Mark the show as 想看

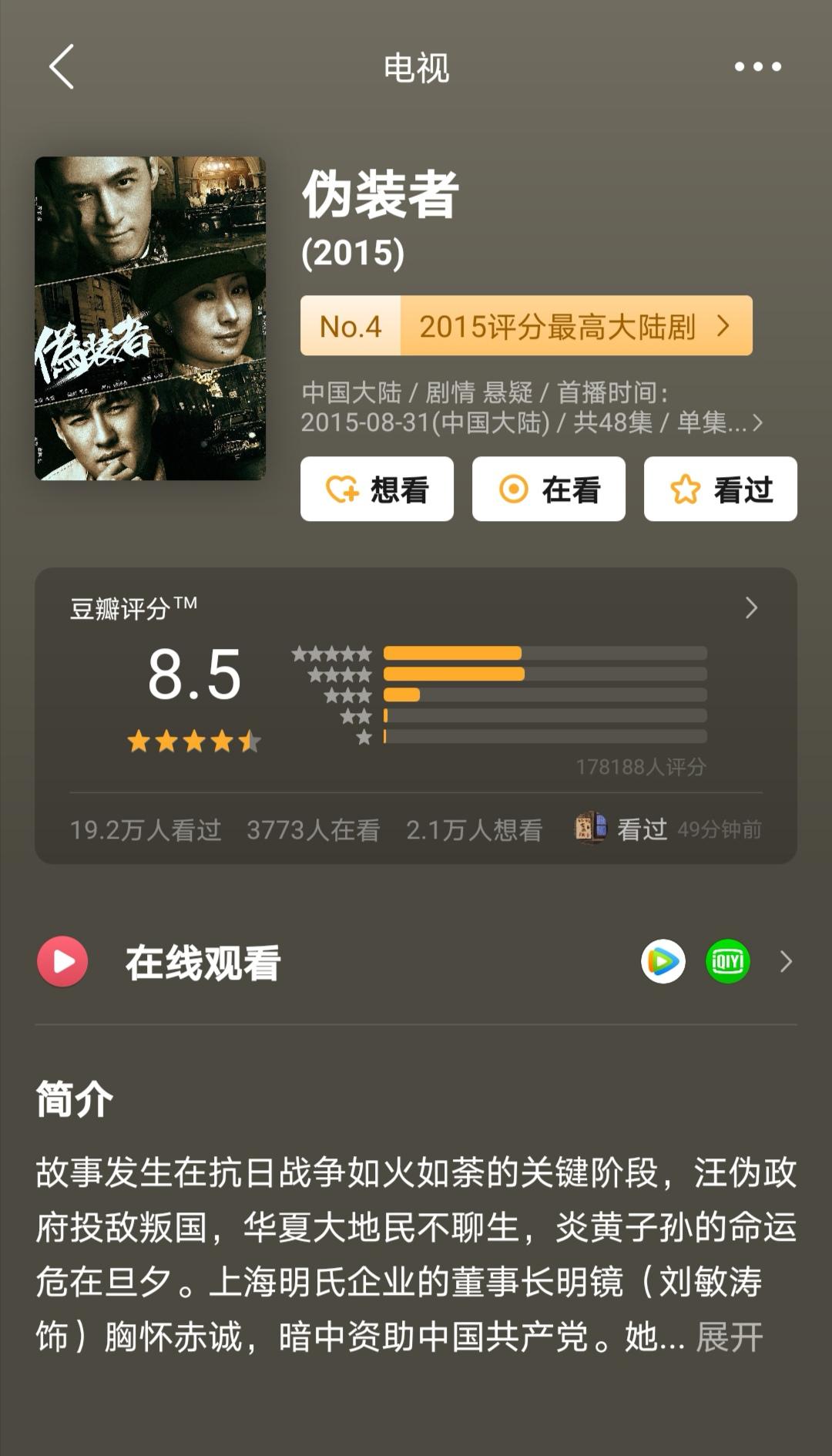[377, 489]
